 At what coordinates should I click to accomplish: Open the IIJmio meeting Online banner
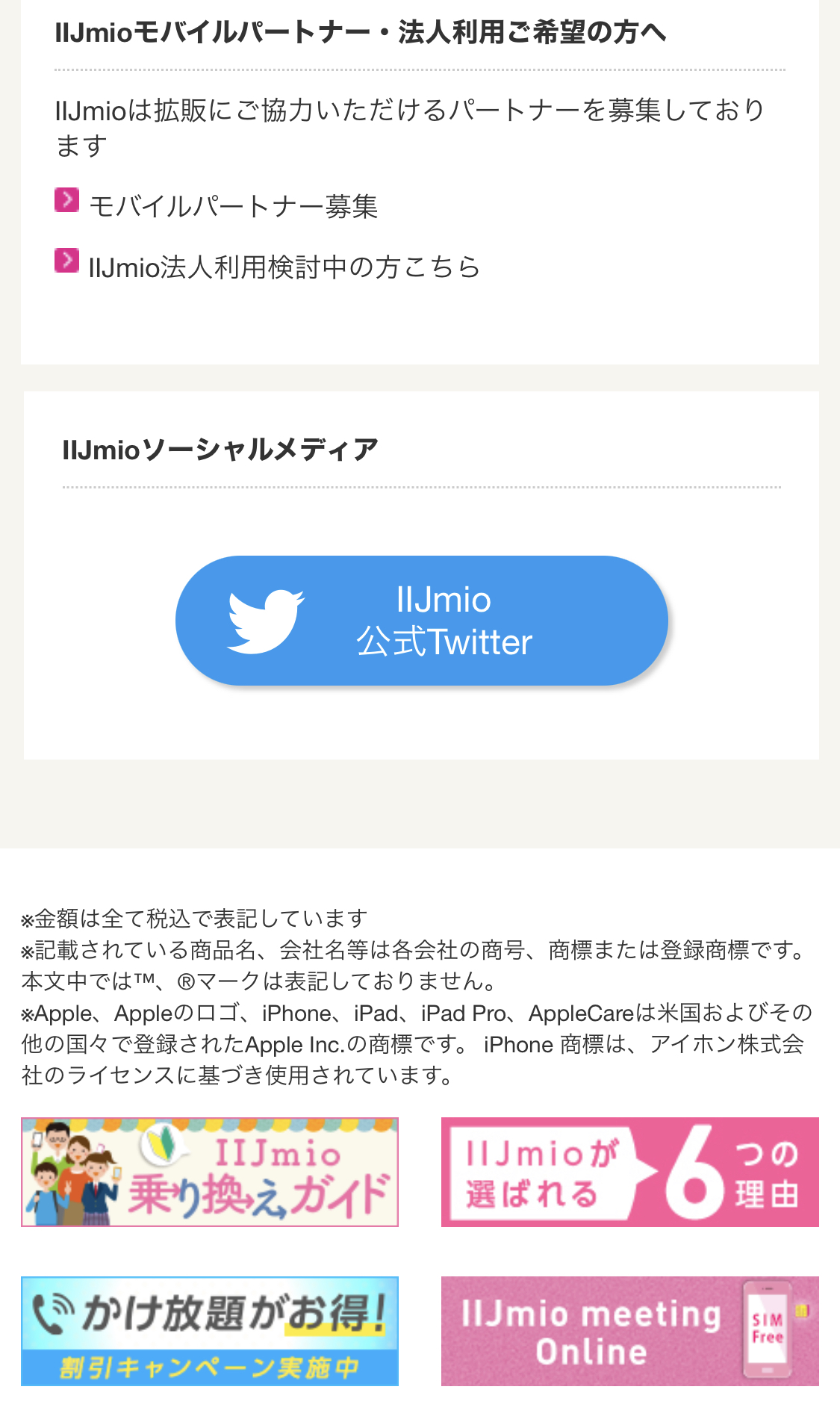[629, 1331]
